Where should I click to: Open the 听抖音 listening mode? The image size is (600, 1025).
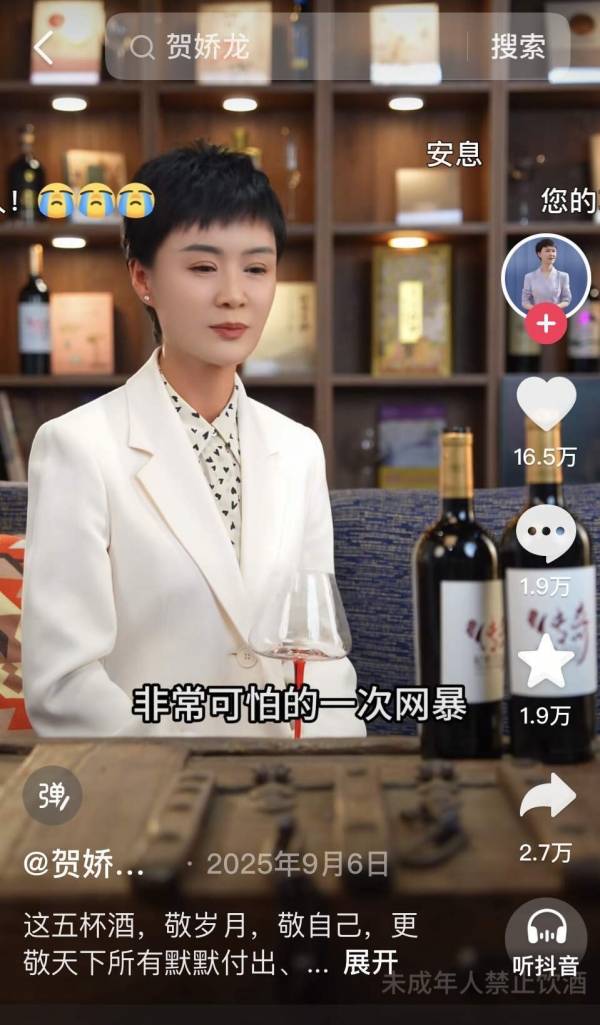[546, 940]
